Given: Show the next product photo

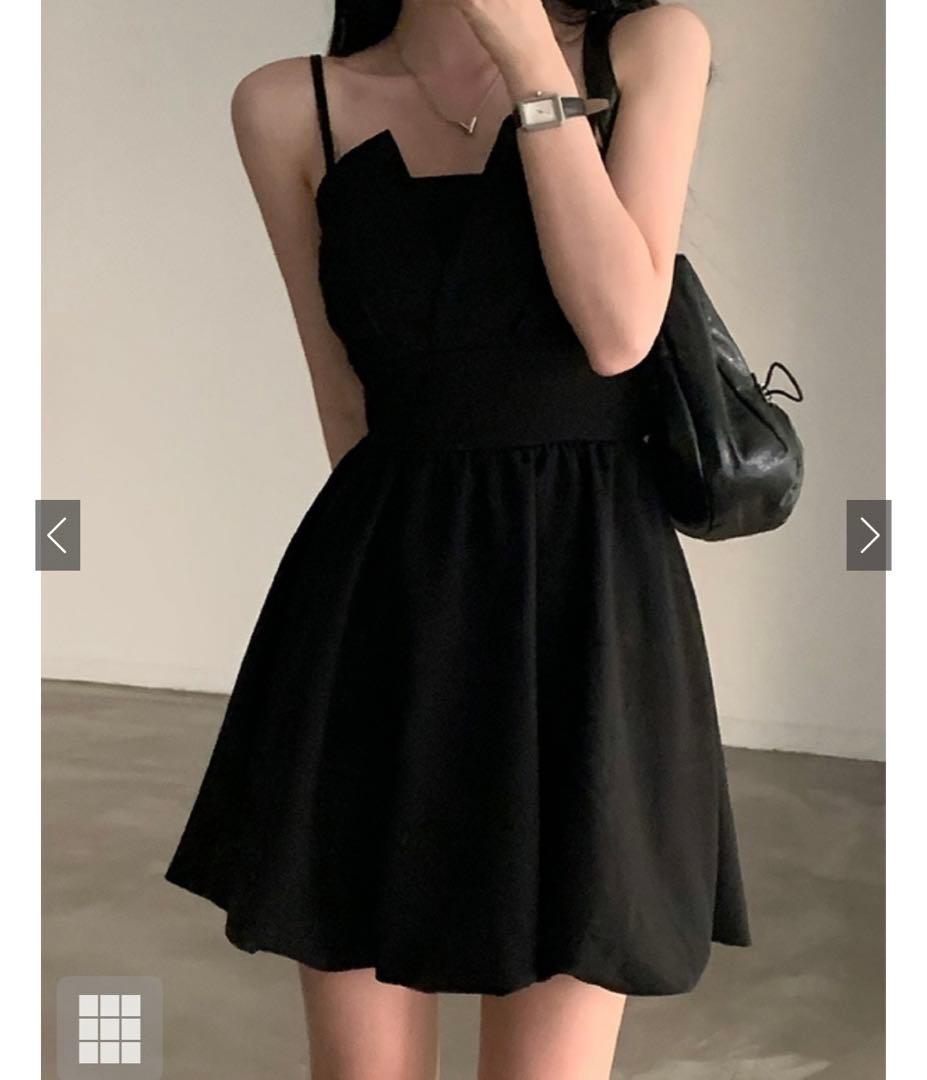Looking at the screenshot, I should click(868, 535).
